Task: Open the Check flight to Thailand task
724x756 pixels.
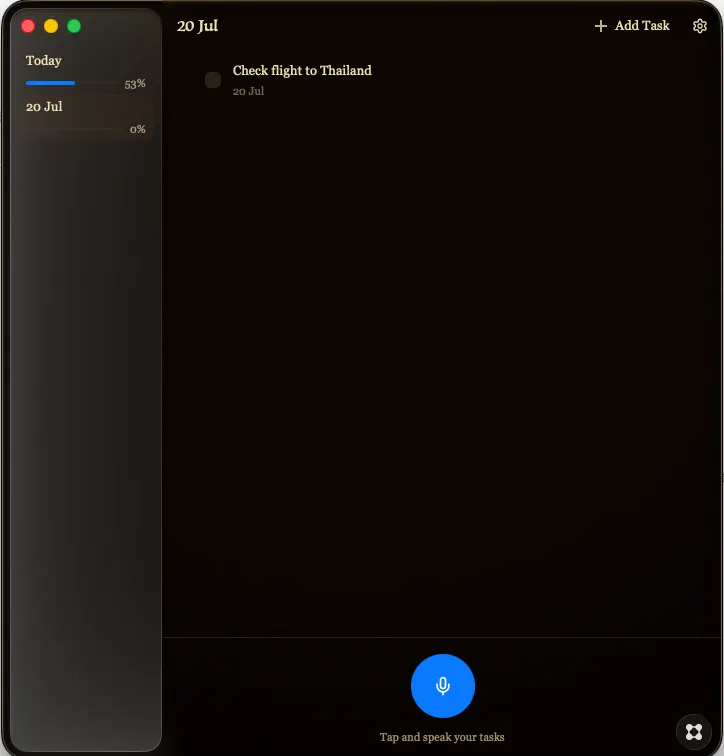Action: pos(302,70)
